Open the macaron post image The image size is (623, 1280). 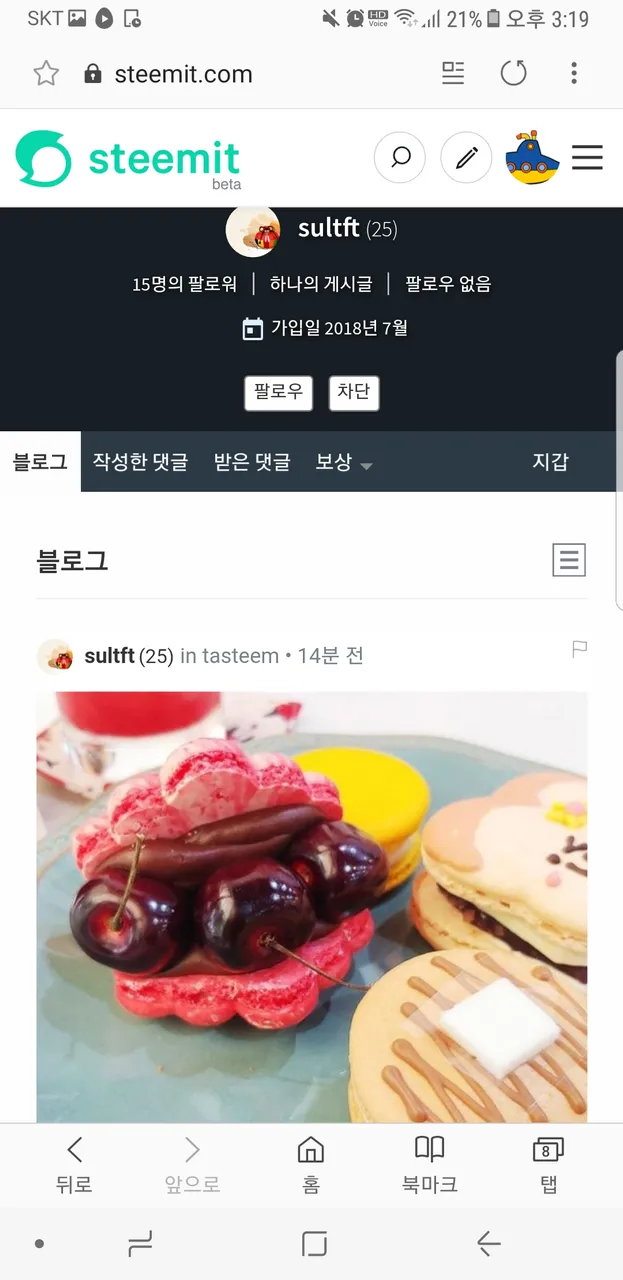(x=312, y=905)
